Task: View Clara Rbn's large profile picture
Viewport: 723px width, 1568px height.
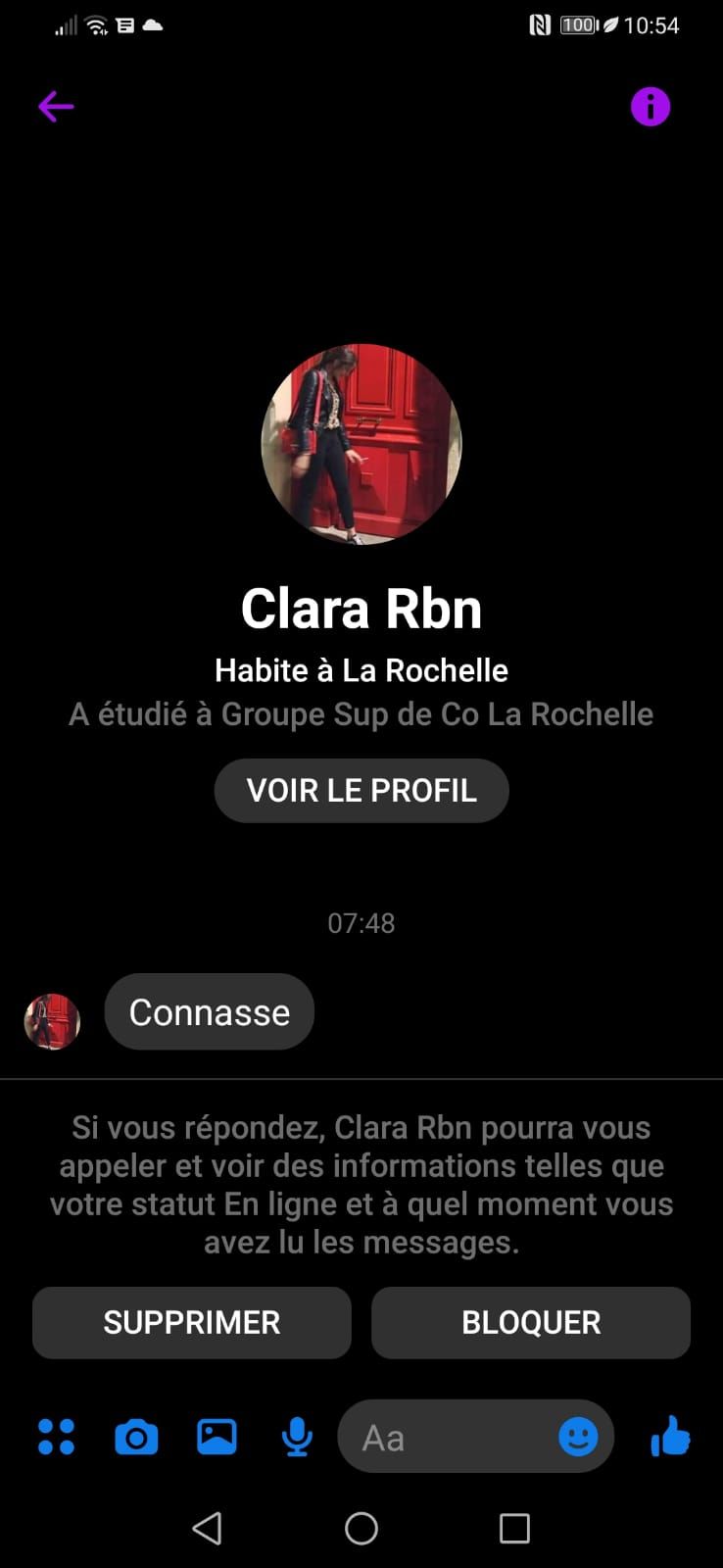Action: [361, 444]
